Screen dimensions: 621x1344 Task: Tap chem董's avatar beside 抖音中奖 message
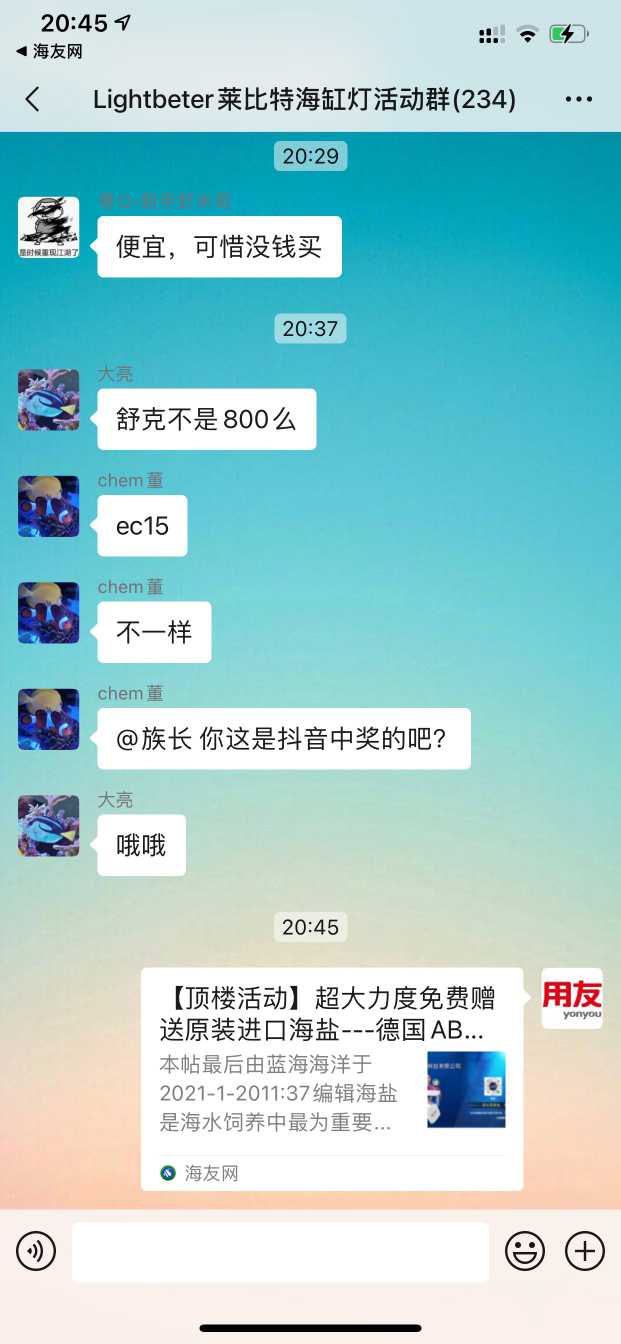[48, 719]
